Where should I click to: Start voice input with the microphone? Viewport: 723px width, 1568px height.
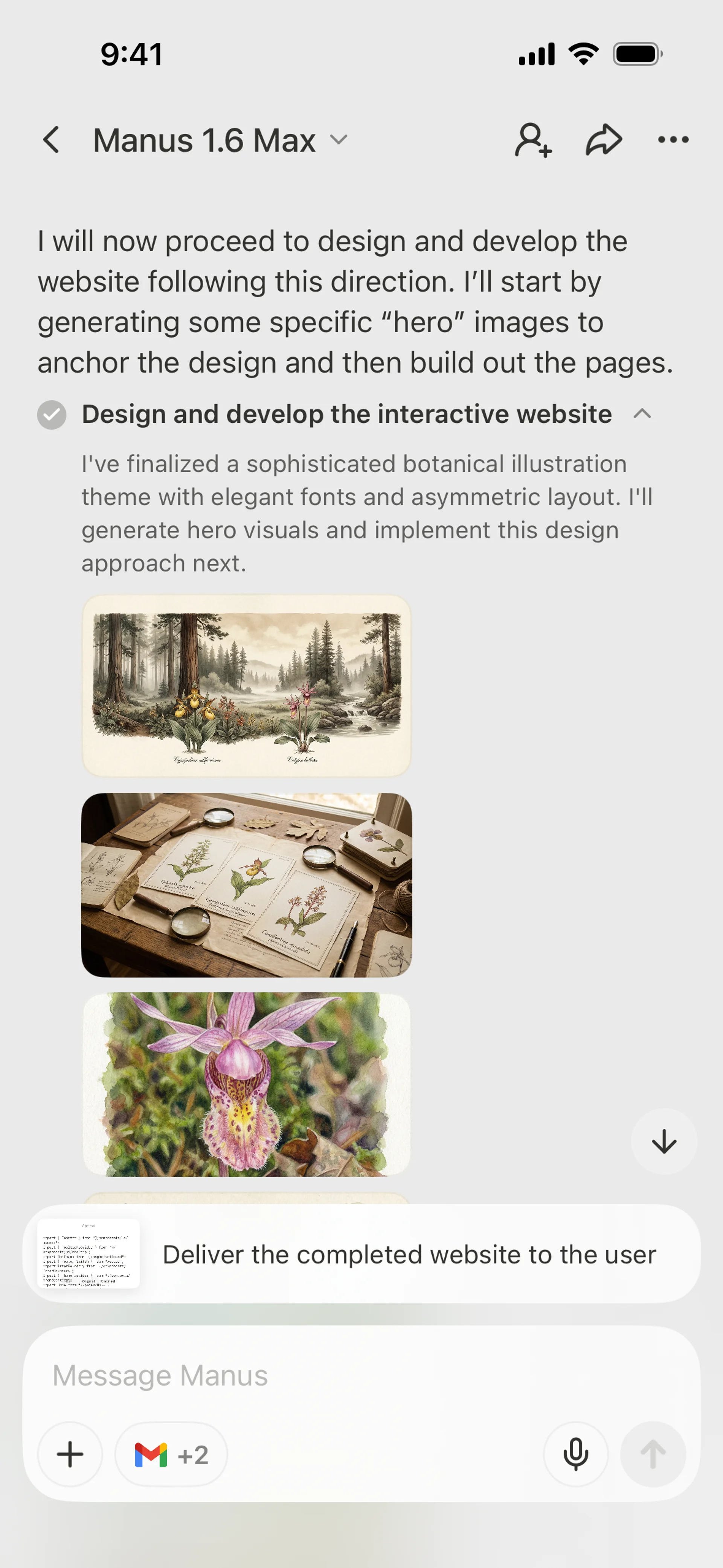575,1455
